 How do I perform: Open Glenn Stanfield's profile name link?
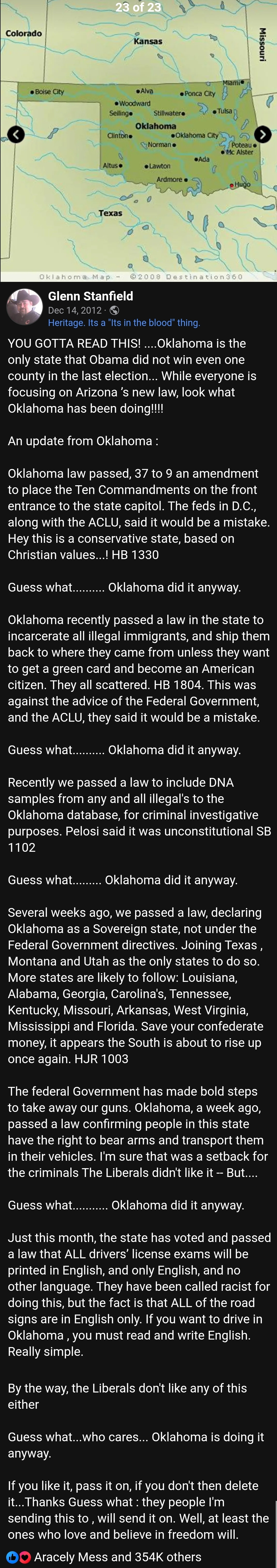click(90, 296)
